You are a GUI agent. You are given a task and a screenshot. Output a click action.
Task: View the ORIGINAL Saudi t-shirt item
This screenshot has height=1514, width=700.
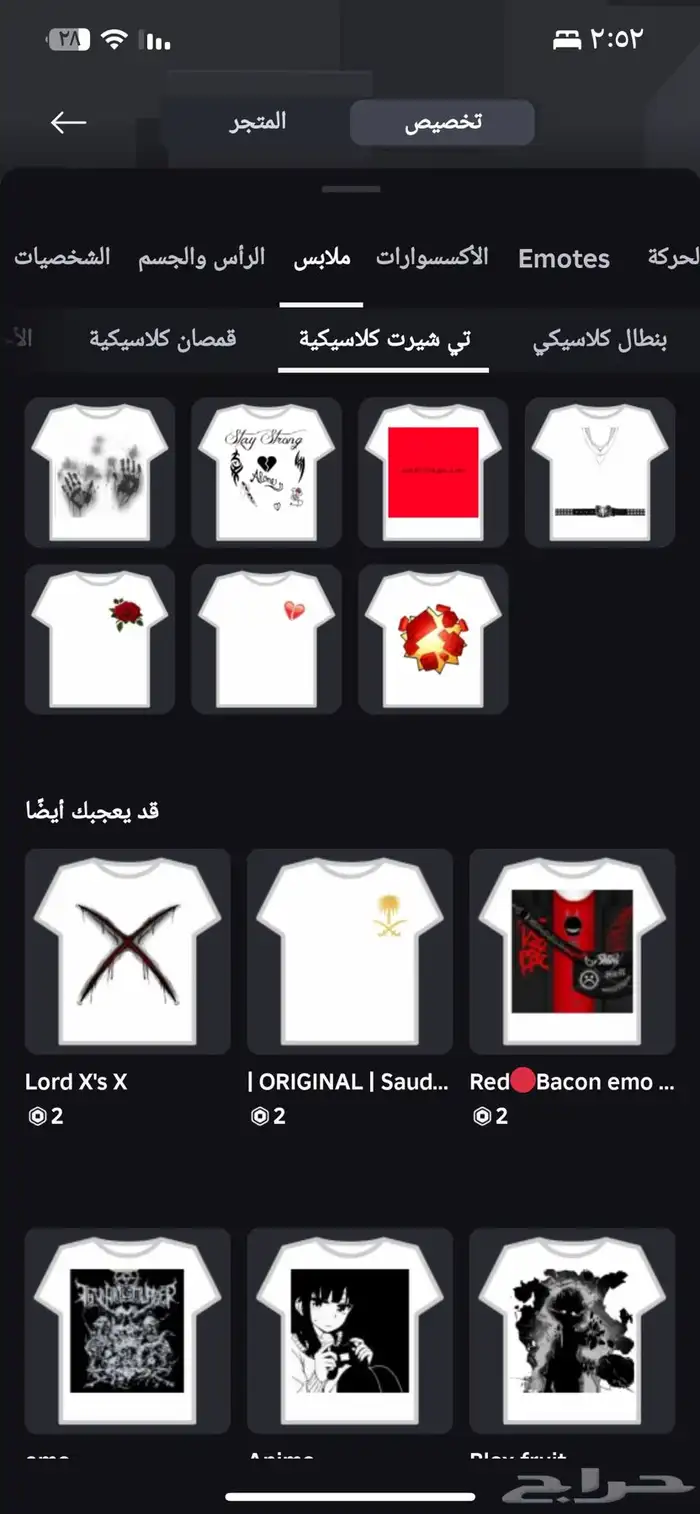tap(349, 951)
